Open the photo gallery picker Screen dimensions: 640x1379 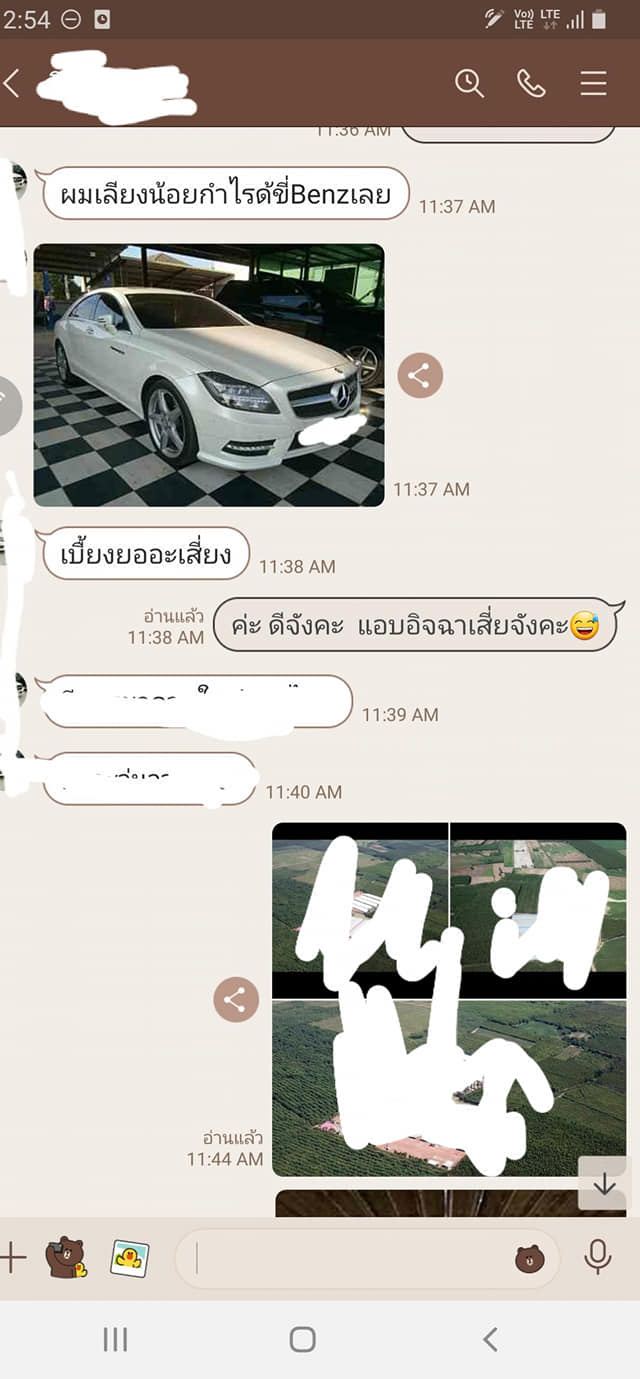[129, 1257]
